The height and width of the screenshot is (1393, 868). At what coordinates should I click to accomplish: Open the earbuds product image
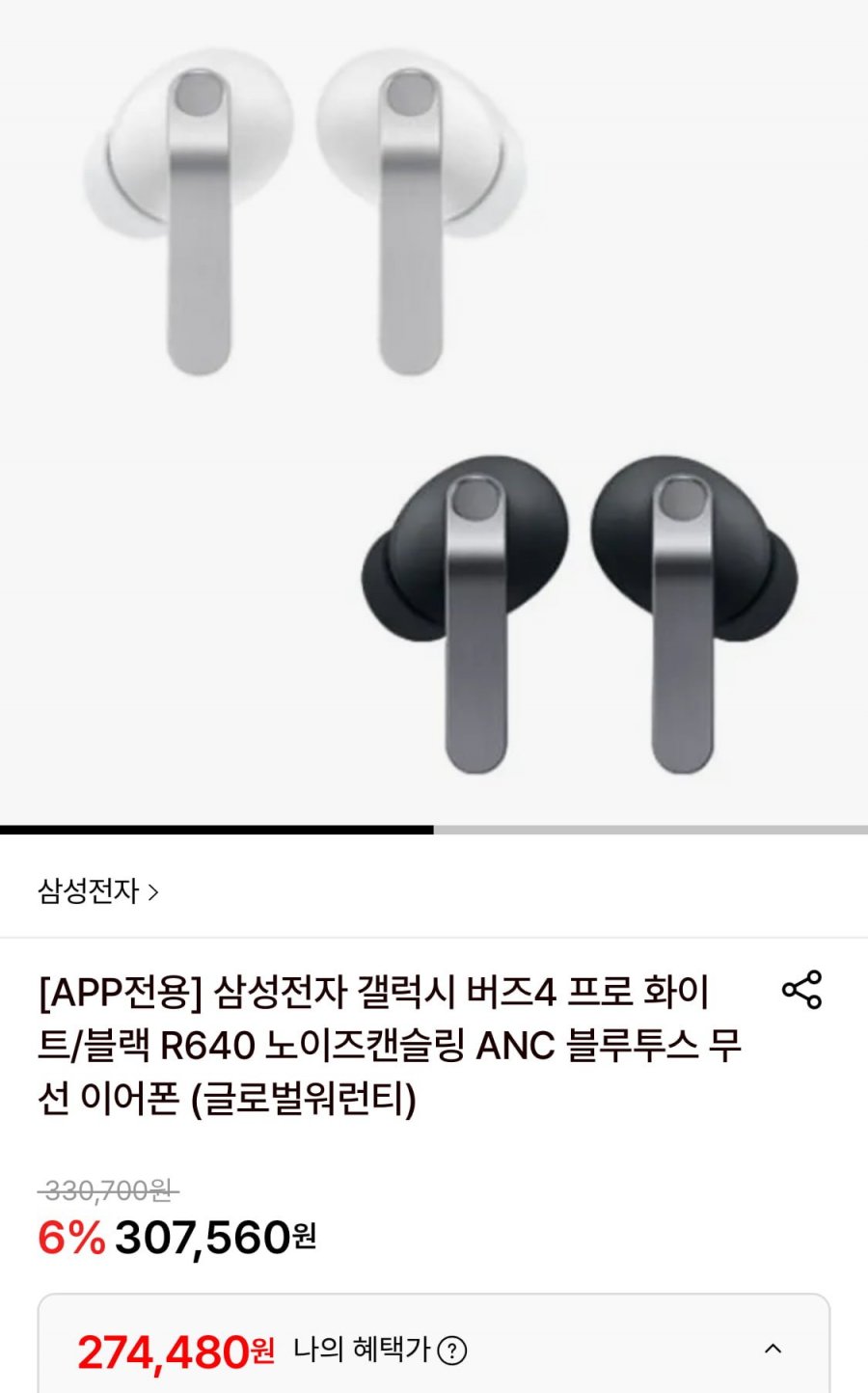[434, 413]
